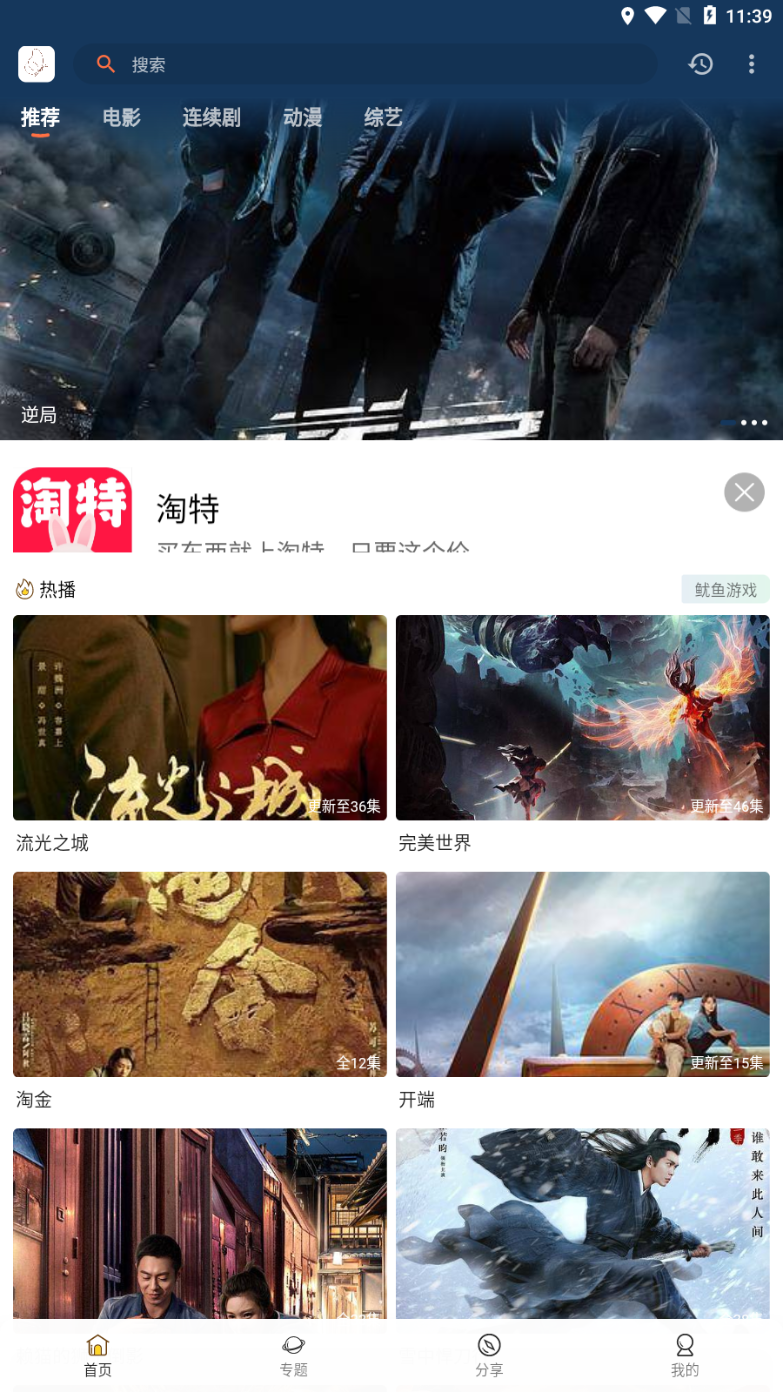
Task: Open 完美世界 series page
Action: click(582, 717)
